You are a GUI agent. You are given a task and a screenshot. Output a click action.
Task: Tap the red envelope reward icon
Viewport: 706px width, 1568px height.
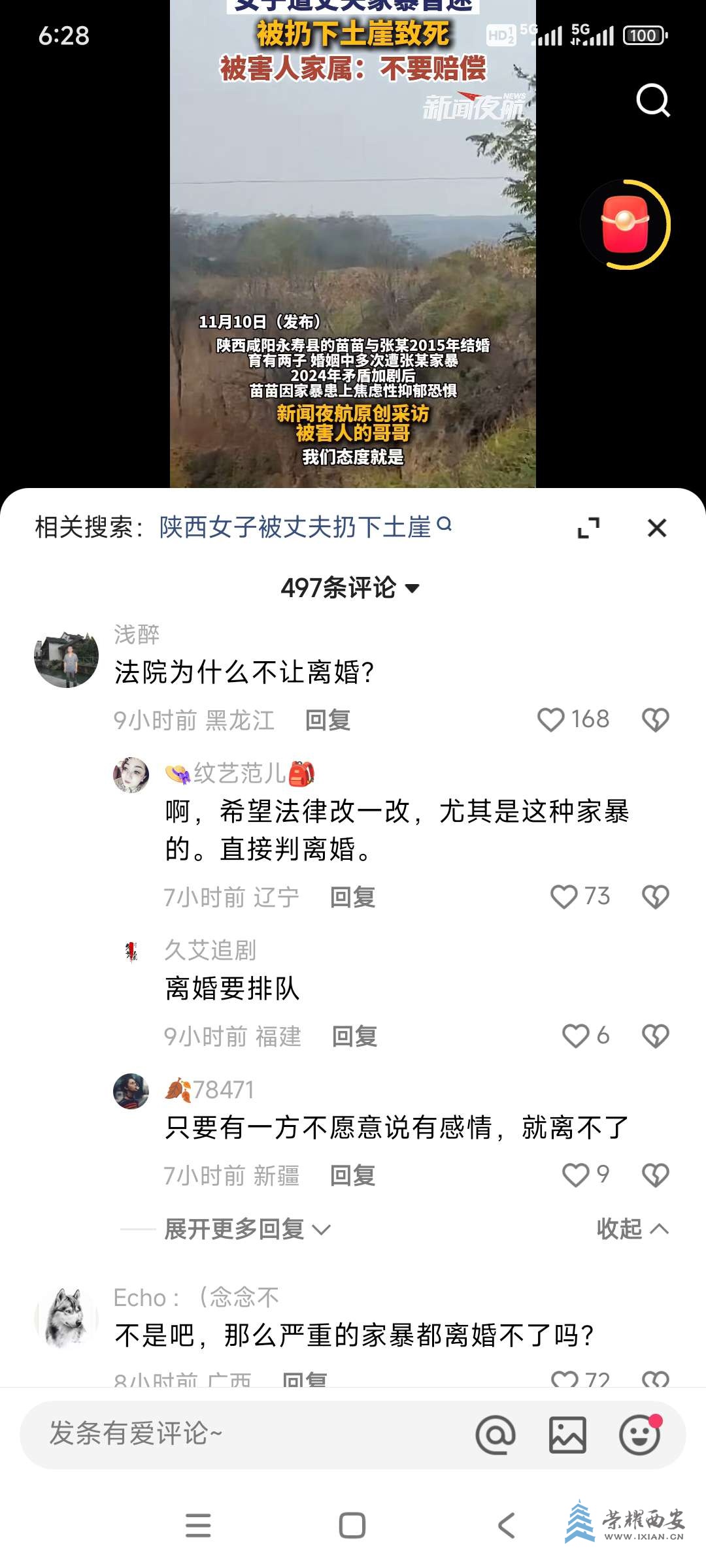[626, 224]
